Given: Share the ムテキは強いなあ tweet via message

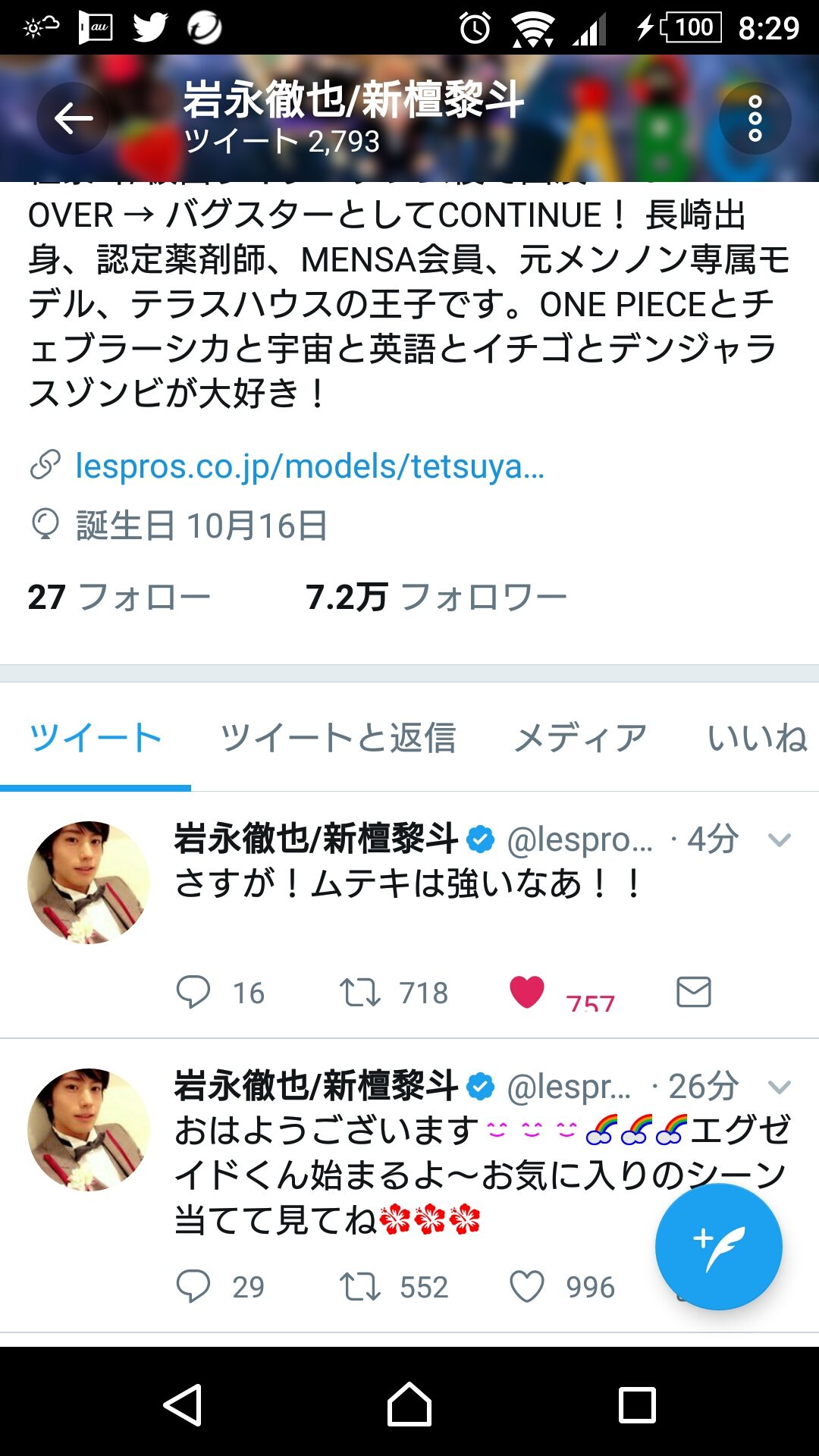Looking at the screenshot, I should pos(693,992).
